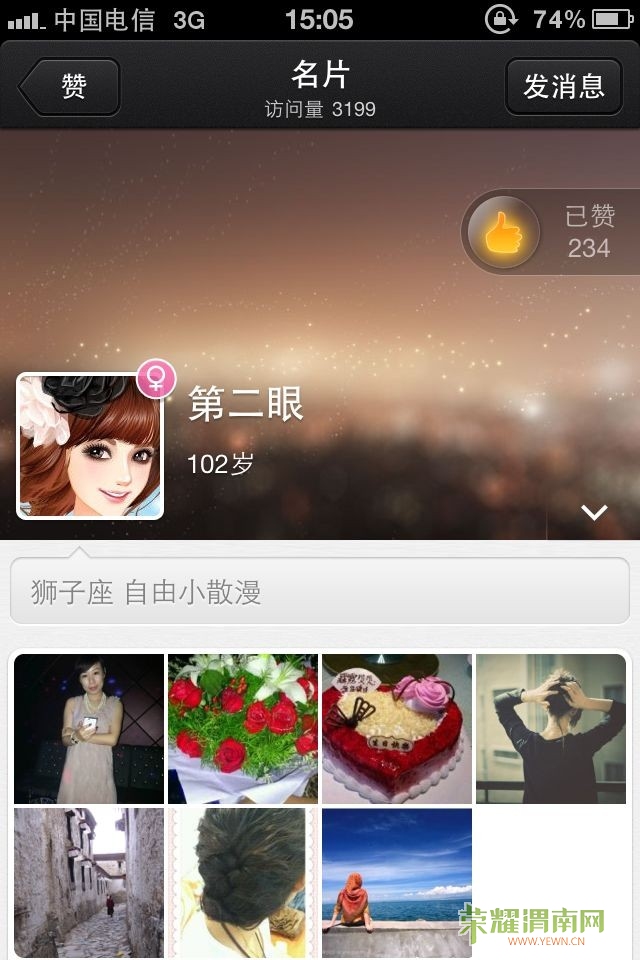The width and height of the screenshot is (640, 960).
Task: View the photo of woman fixing her hair
Action: tap(551, 729)
